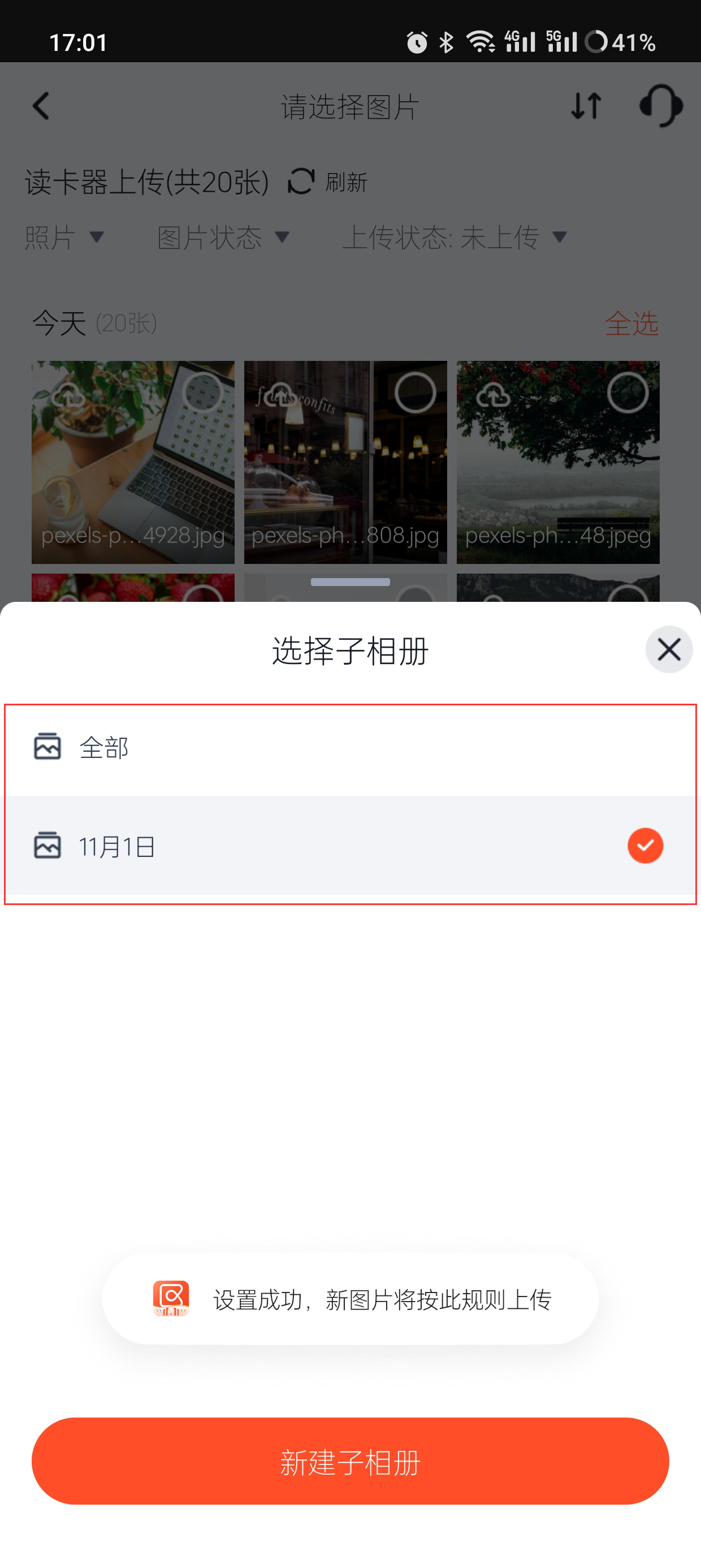Select the 11月1日 sub-album
The height and width of the screenshot is (1568, 701).
tap(350, 846)
